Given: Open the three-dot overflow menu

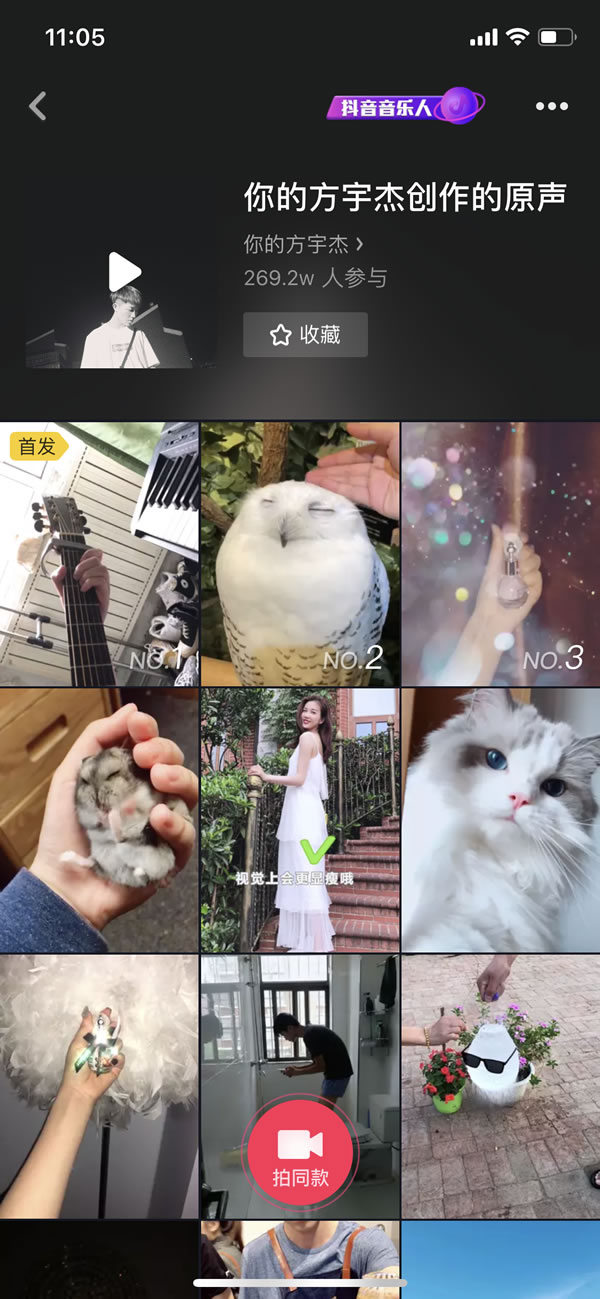Looking at the screenshot, I should pos(551,106).
